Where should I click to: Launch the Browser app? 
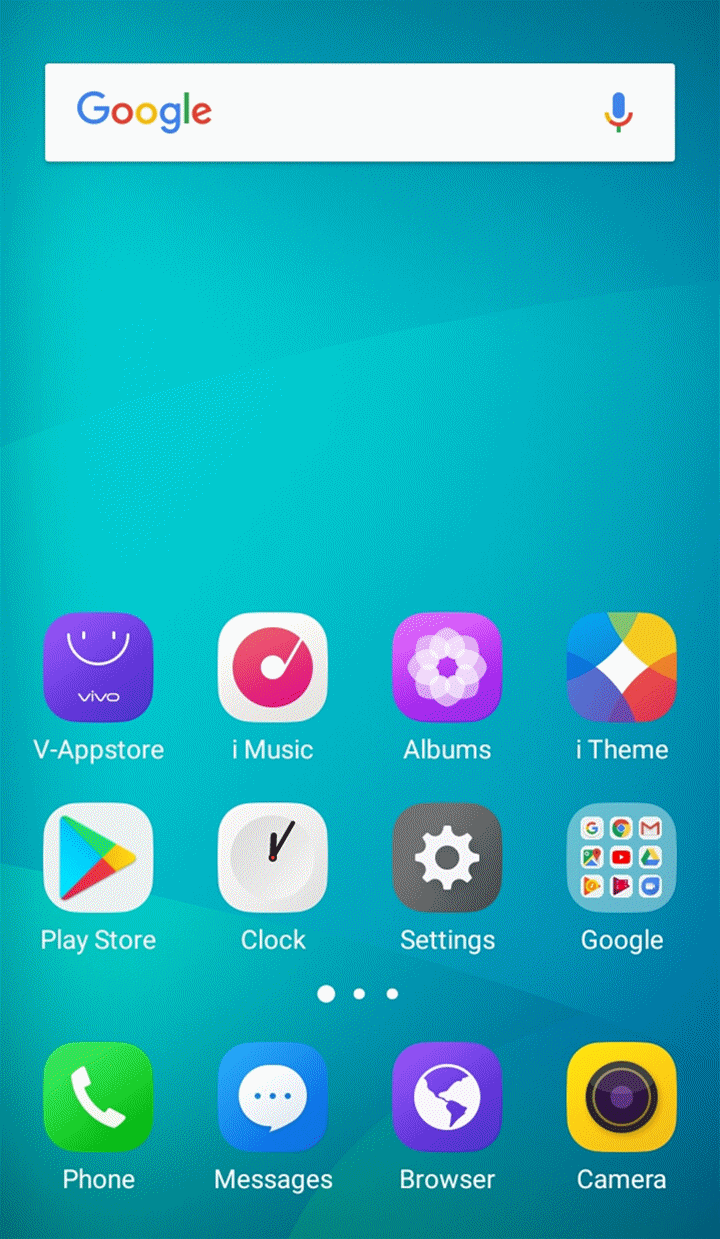point(447,1097)
